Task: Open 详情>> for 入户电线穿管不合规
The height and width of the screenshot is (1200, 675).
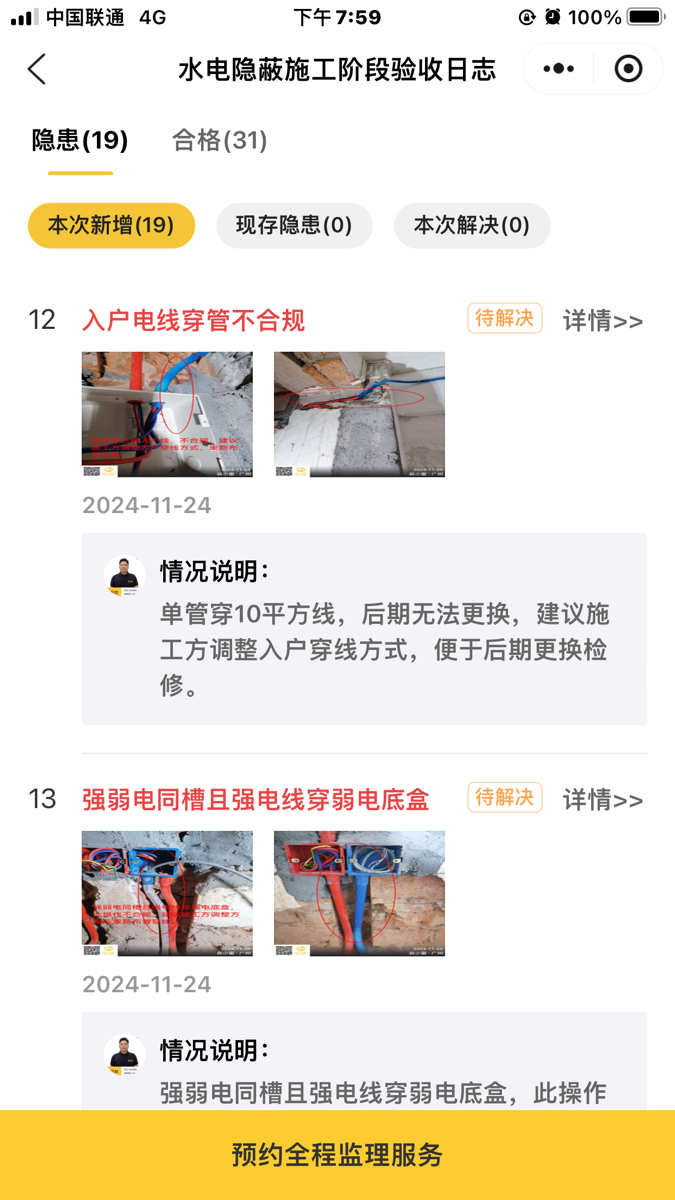Action: [x=602, y=321]
